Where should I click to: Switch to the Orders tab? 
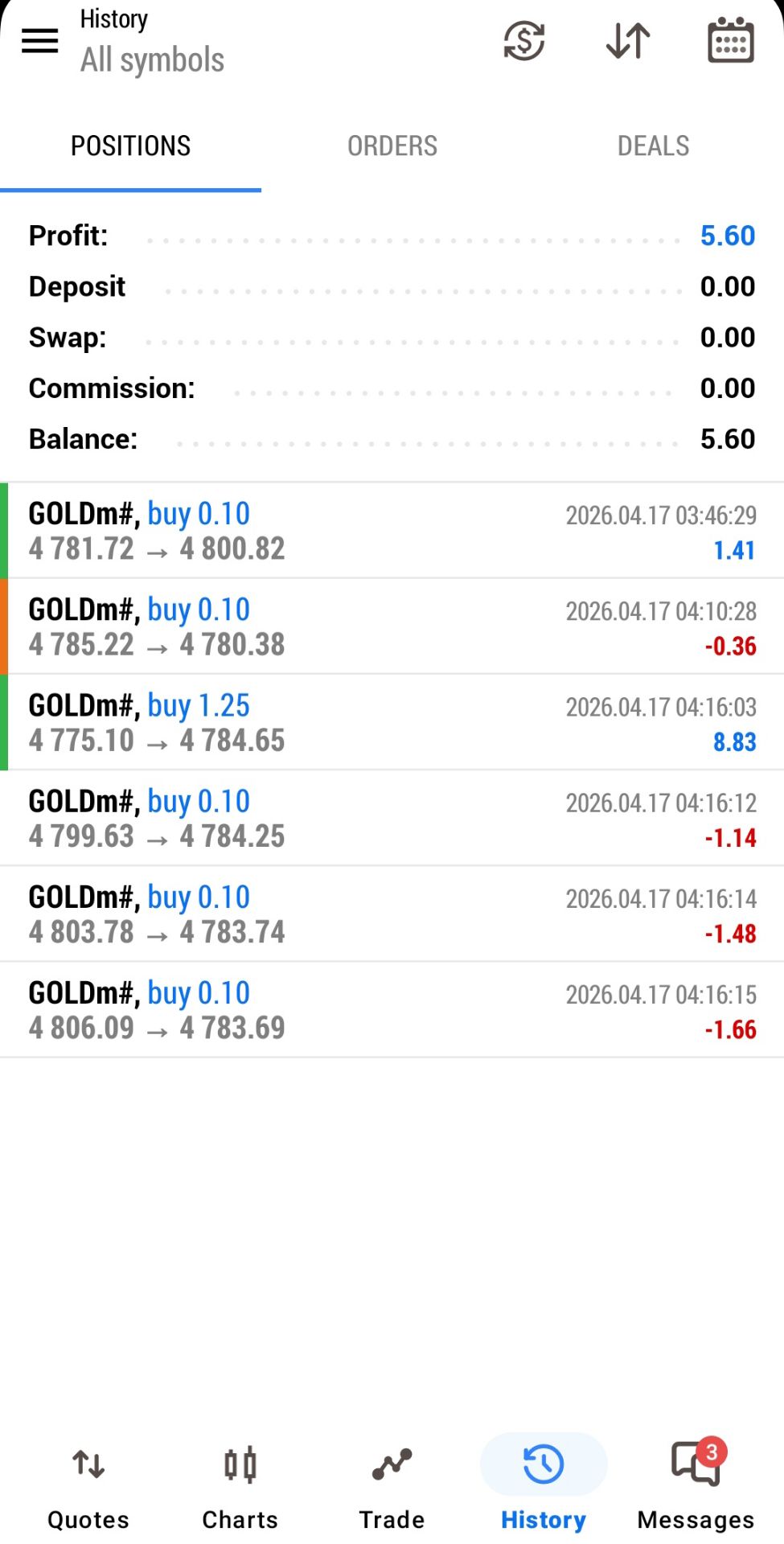(392, 146)
